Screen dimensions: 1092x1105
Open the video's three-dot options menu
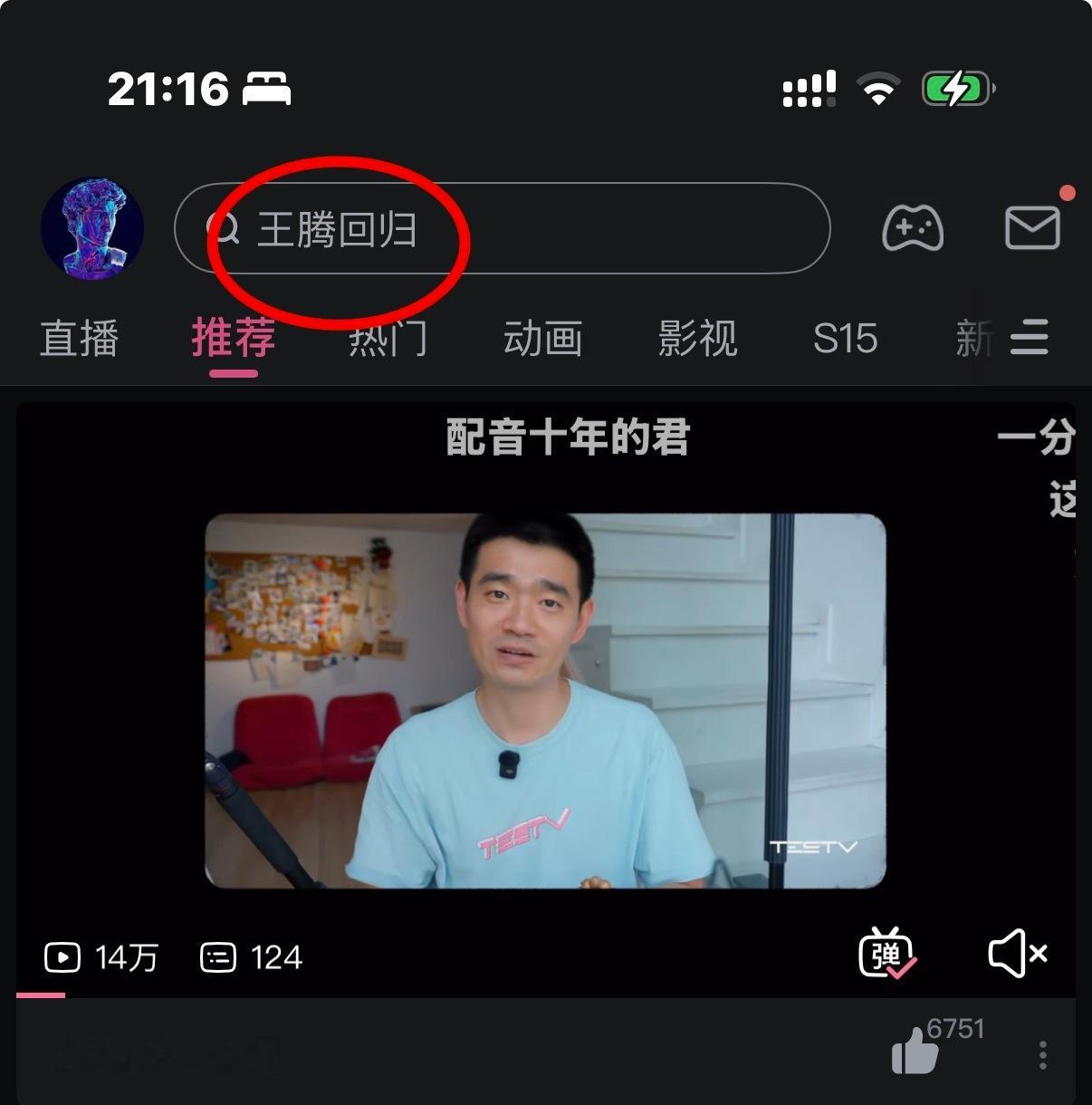pyautogui.click(x=1043, y=1055)
